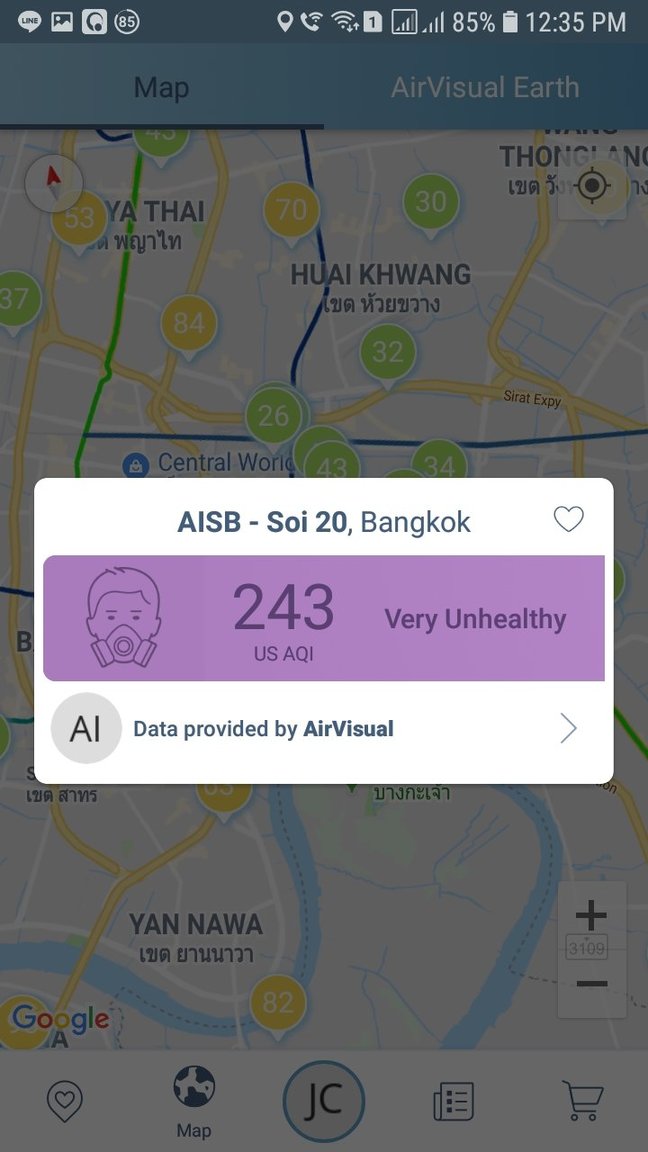Zoom in on the map
648x1152 pixels.
[591, 915]
